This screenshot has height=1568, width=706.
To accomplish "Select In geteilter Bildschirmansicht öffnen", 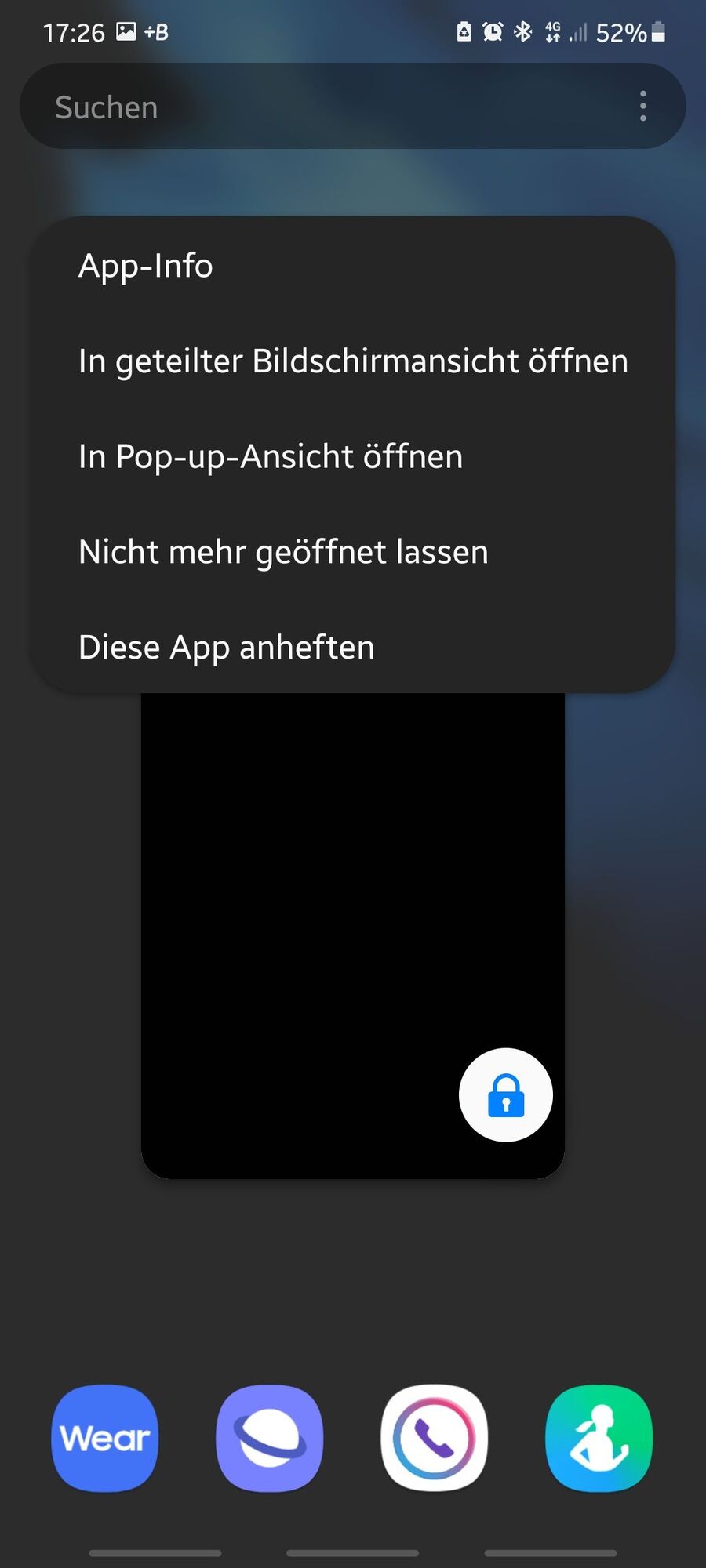I will pyautogui.click(x=353, y=361).
